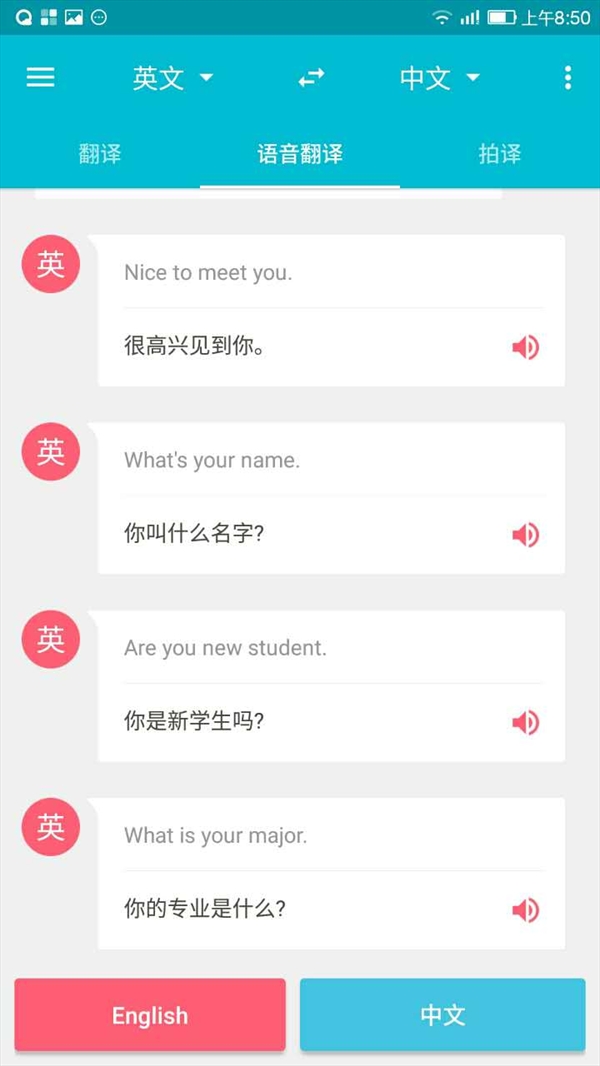This screenshot has height=1066, width=600.
Task: Listen to 你是新学生吗 pronunciation
Action: click(x=525, y=723)
